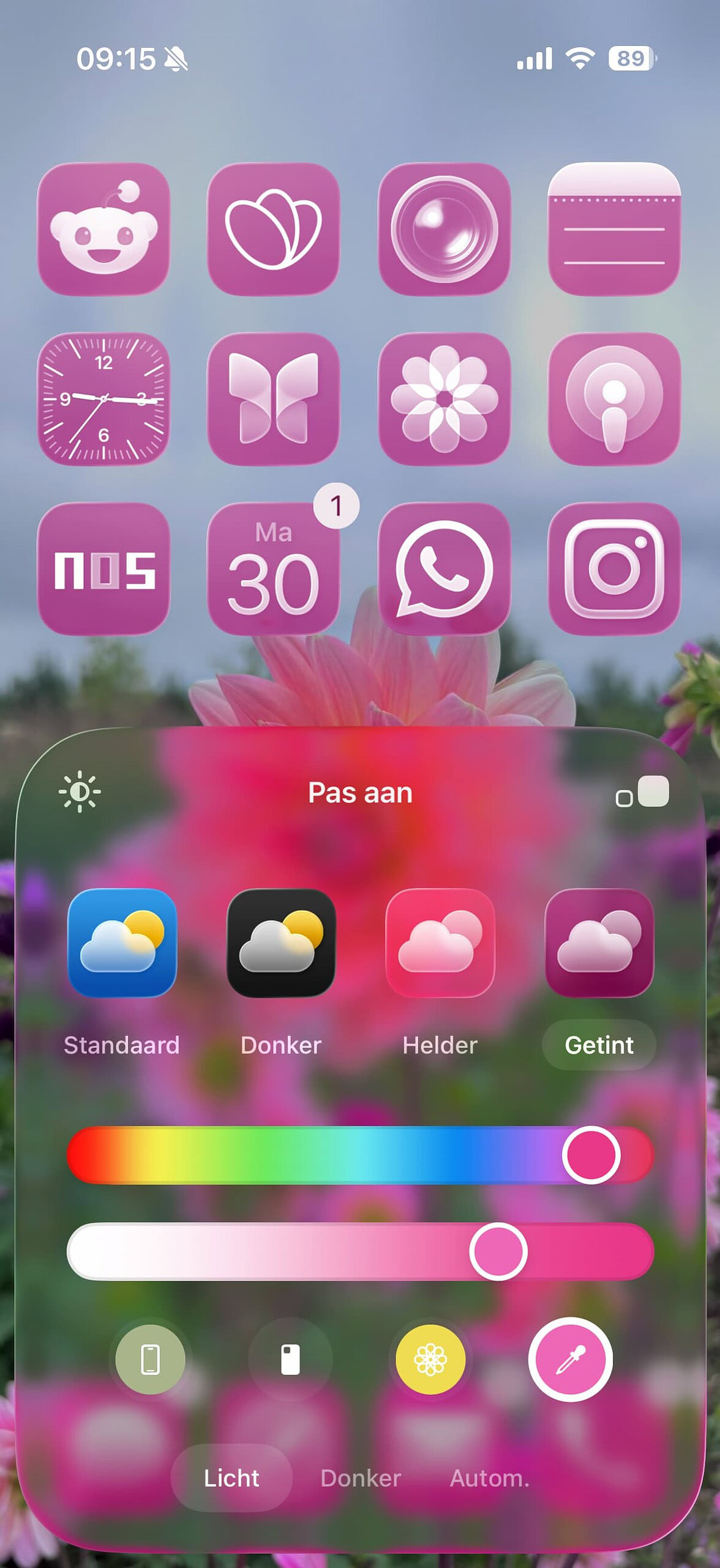Open the Reddit app
The image size is (720, 1568).
tap(105, 229)
